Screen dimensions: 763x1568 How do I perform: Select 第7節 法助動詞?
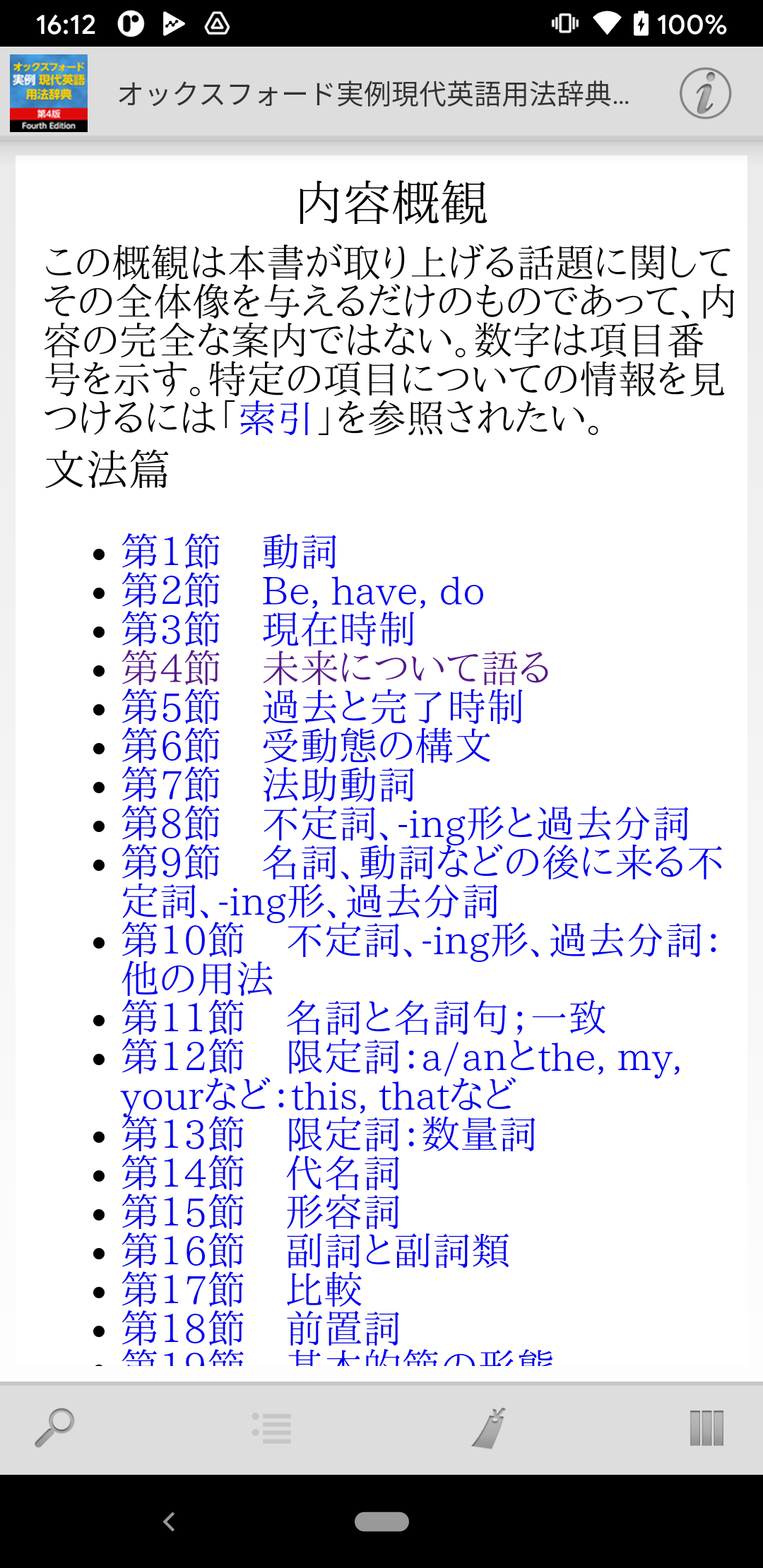[268, 785]
